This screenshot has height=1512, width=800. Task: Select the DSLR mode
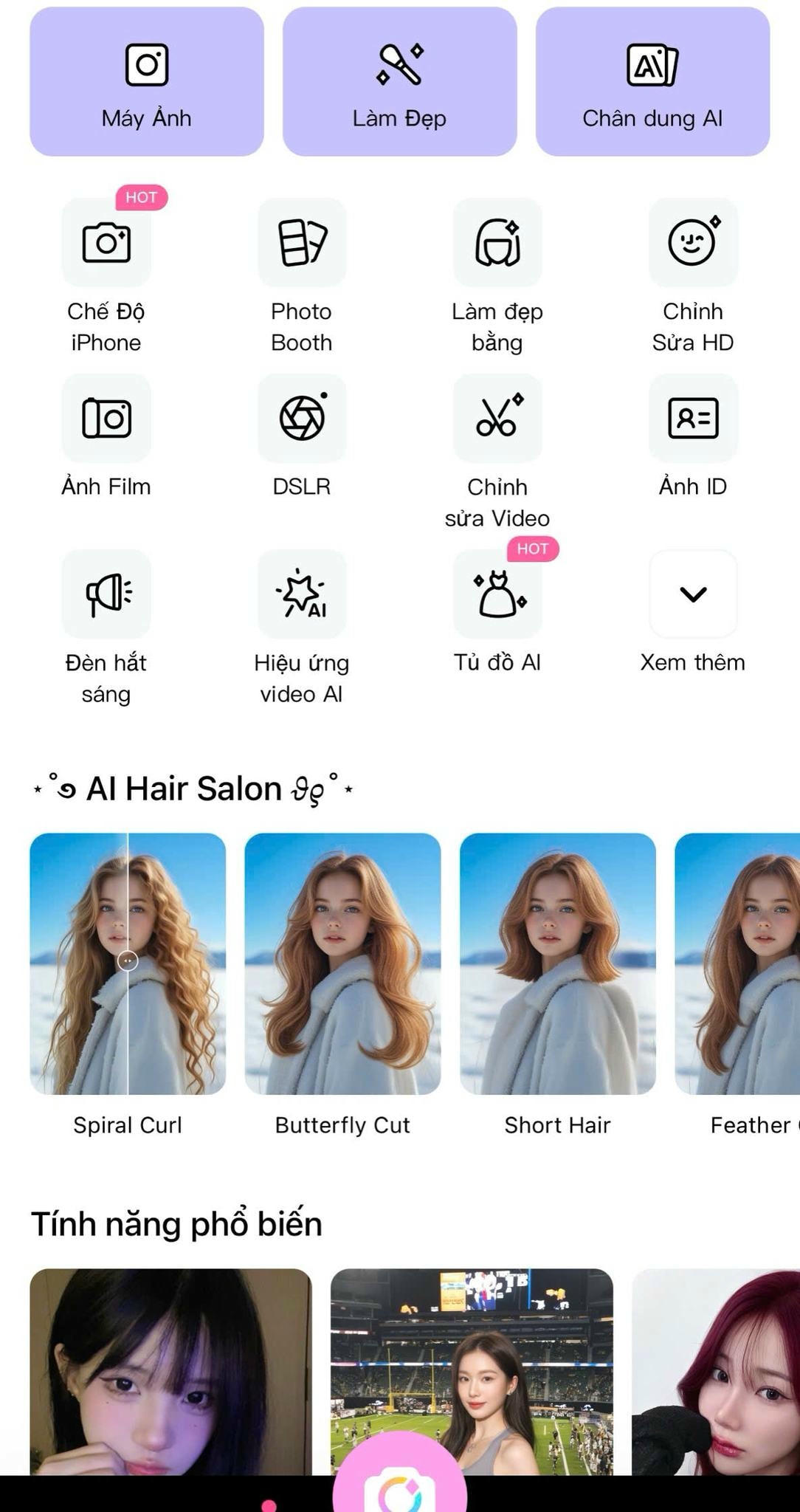(x=302, y=419)
